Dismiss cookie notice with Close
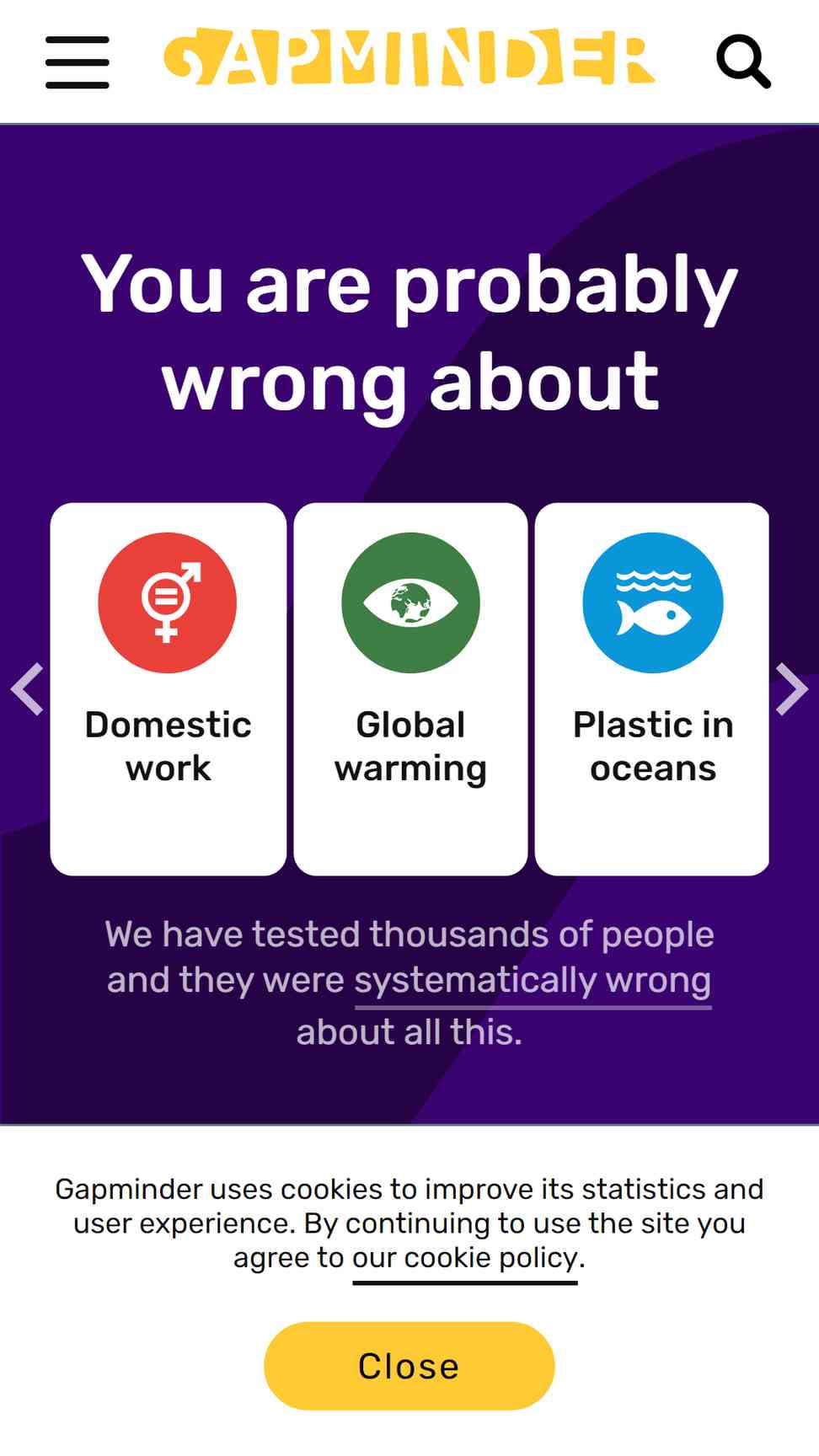 coord(409,1366)
